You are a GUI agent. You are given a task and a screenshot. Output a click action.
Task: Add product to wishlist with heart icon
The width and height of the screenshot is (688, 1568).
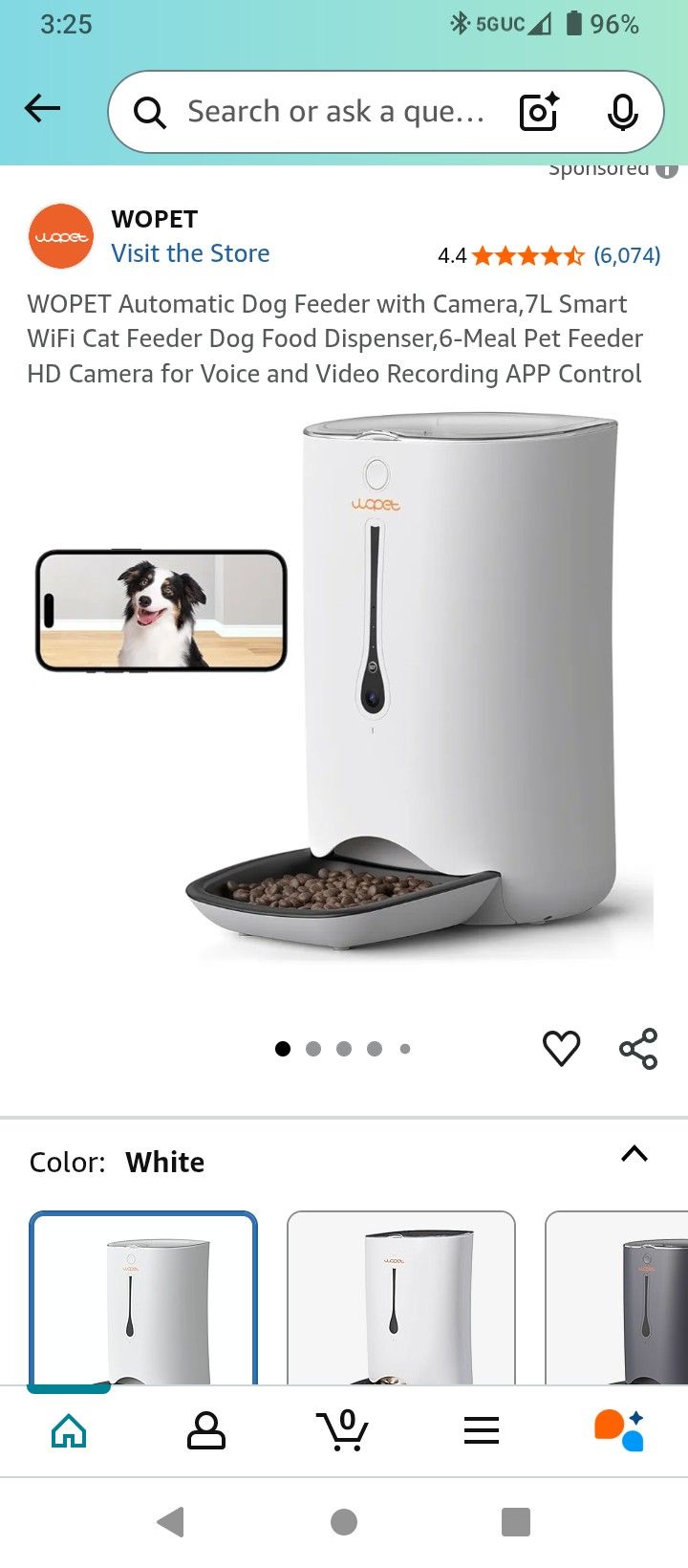click(562, 1048)
